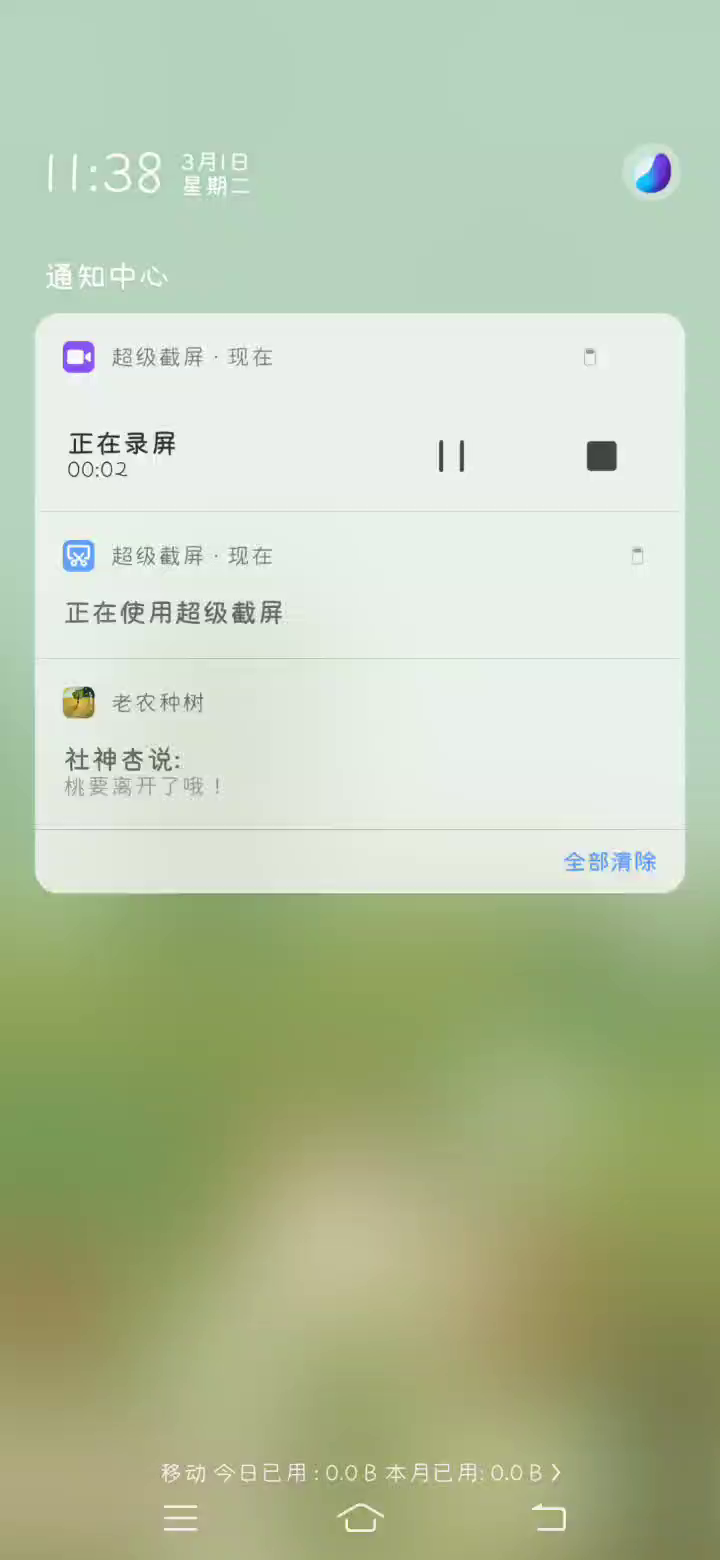Open the Jovi assistant icon

click(652, 173)
